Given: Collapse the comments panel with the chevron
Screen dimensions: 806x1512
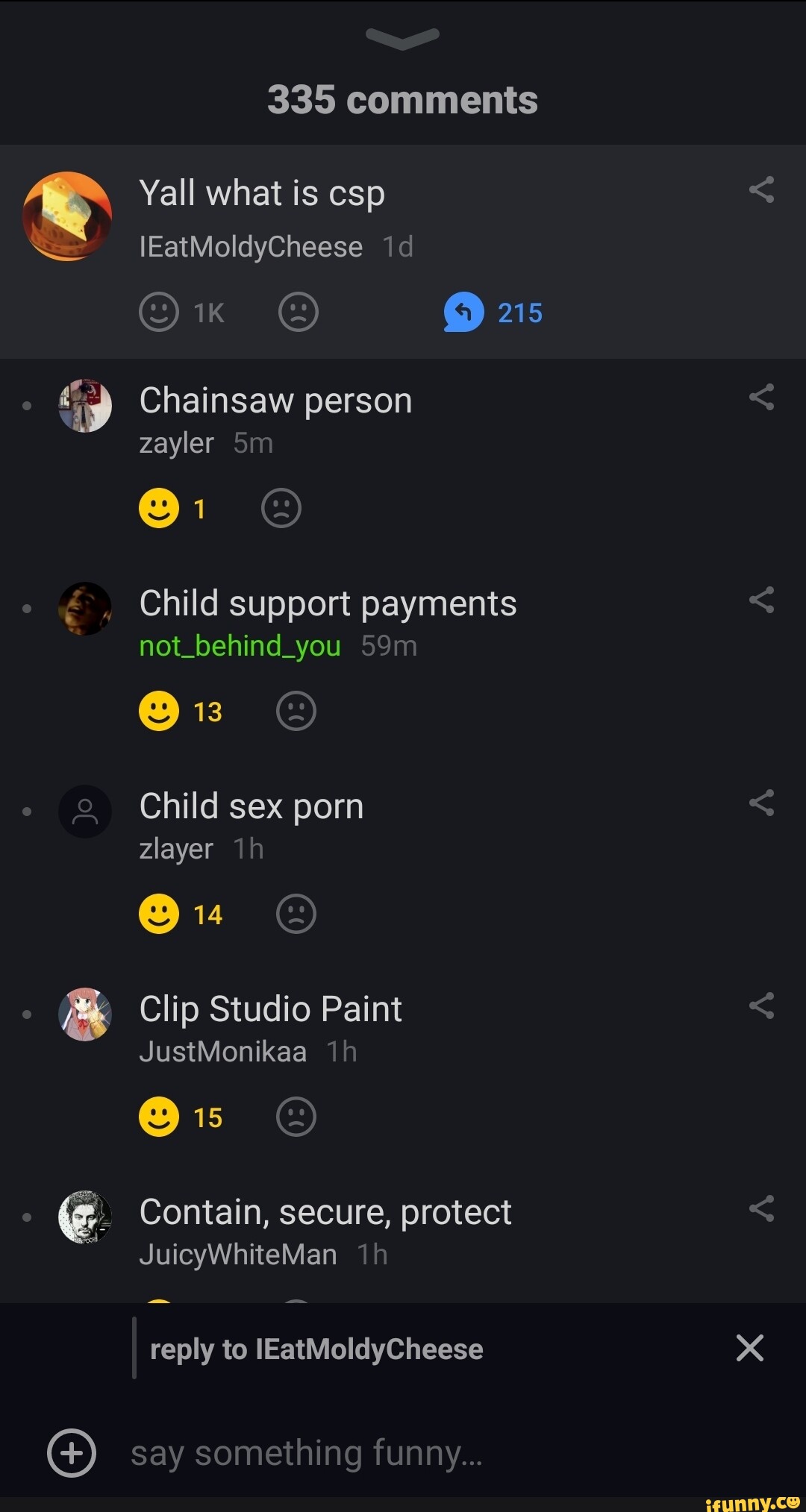Looking at the screenshot, I should coord(402,39).
